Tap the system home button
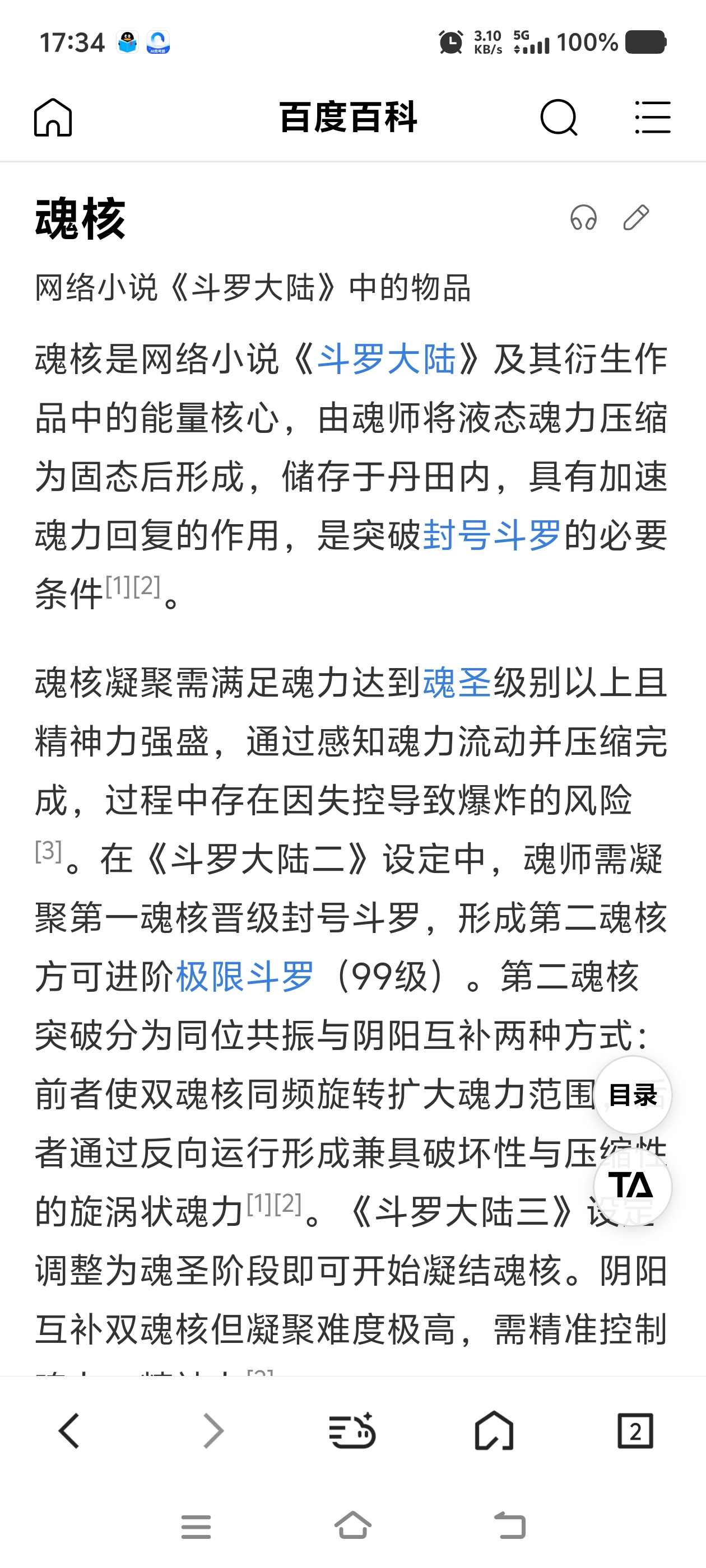Viewport: 706px width, 1568px height. (x=352, y=1526)
